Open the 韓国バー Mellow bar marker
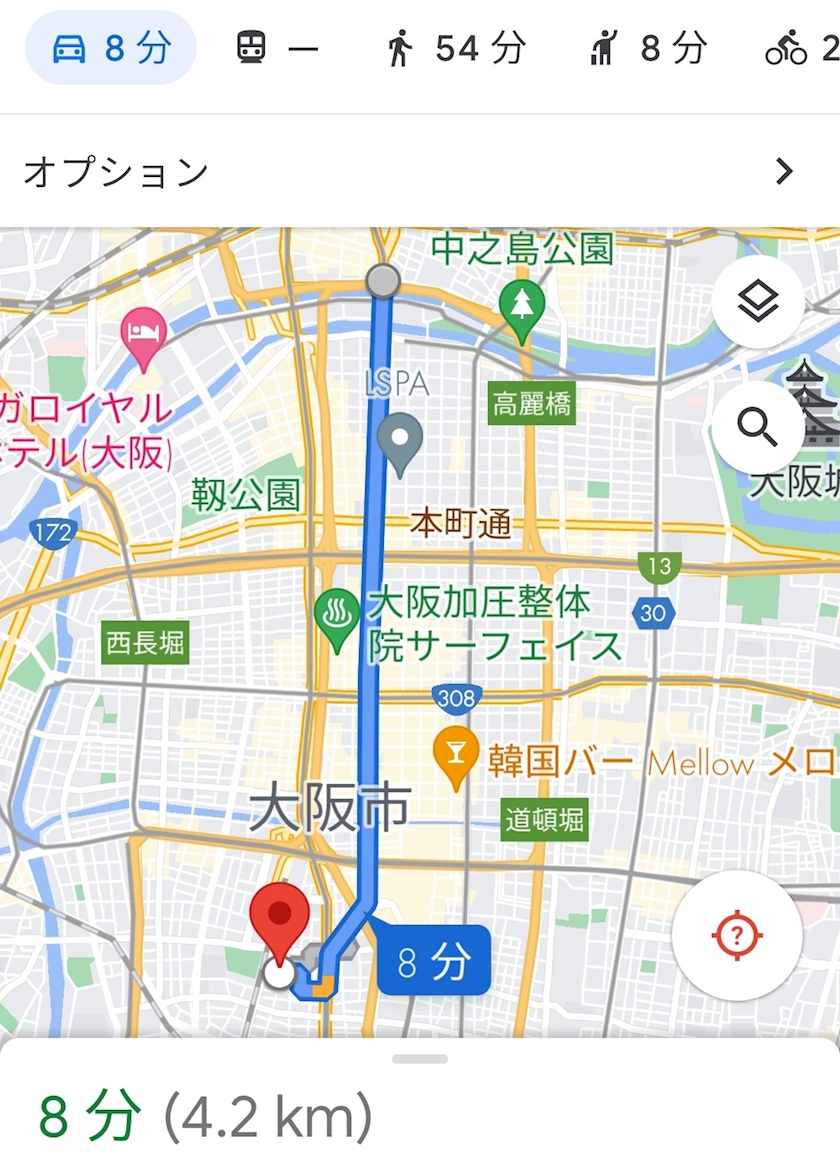This screenshot has height=1164, width=840. coord(456,758)
